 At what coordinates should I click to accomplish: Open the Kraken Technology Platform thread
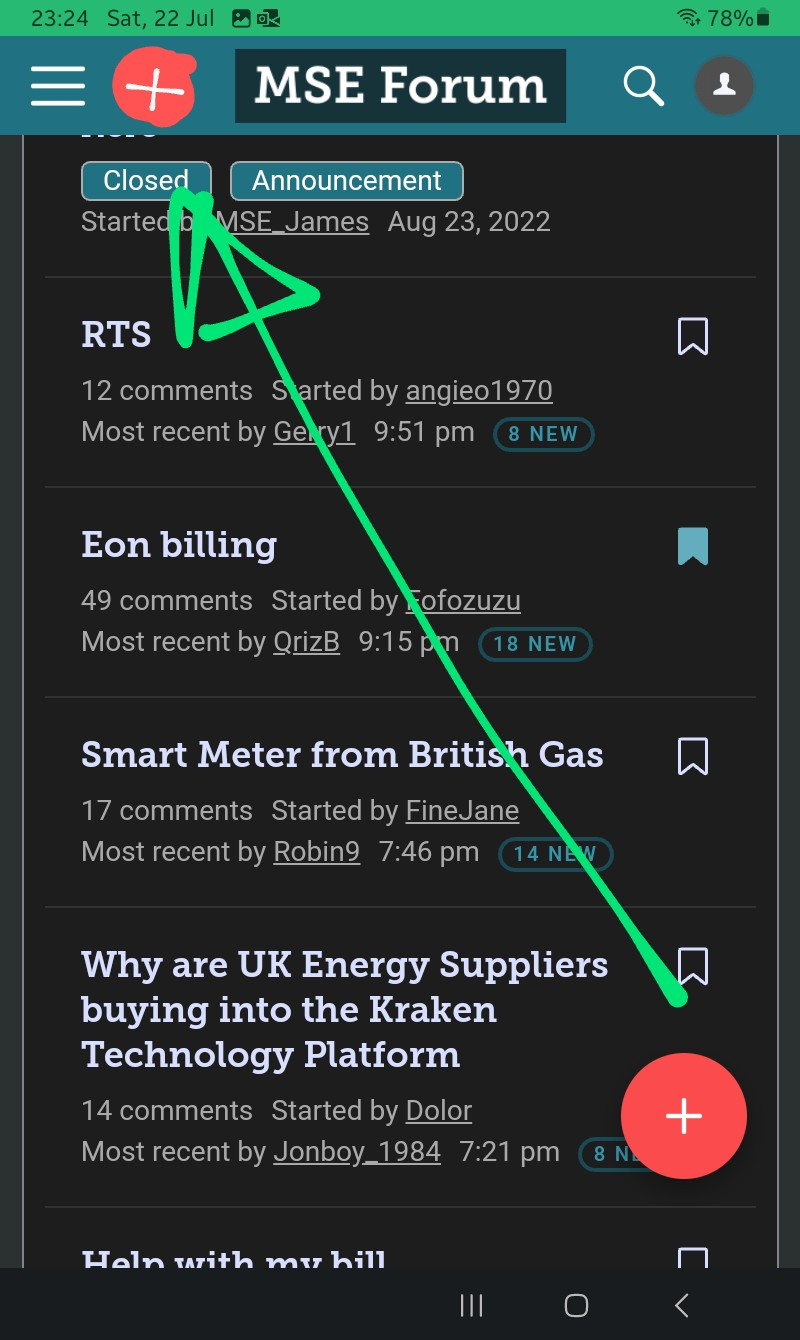pos(345,1009)
